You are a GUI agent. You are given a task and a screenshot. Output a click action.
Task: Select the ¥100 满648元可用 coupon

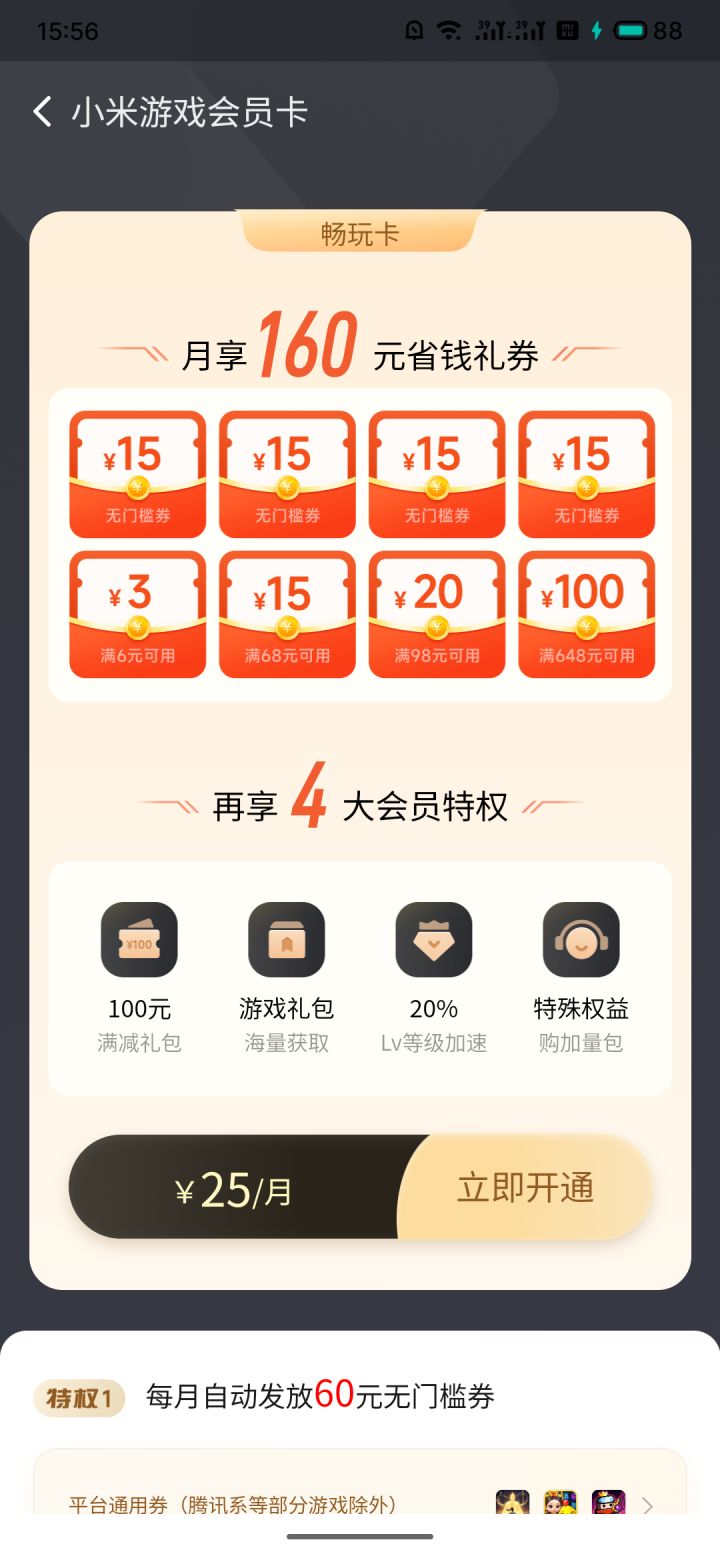click(588, 615)
